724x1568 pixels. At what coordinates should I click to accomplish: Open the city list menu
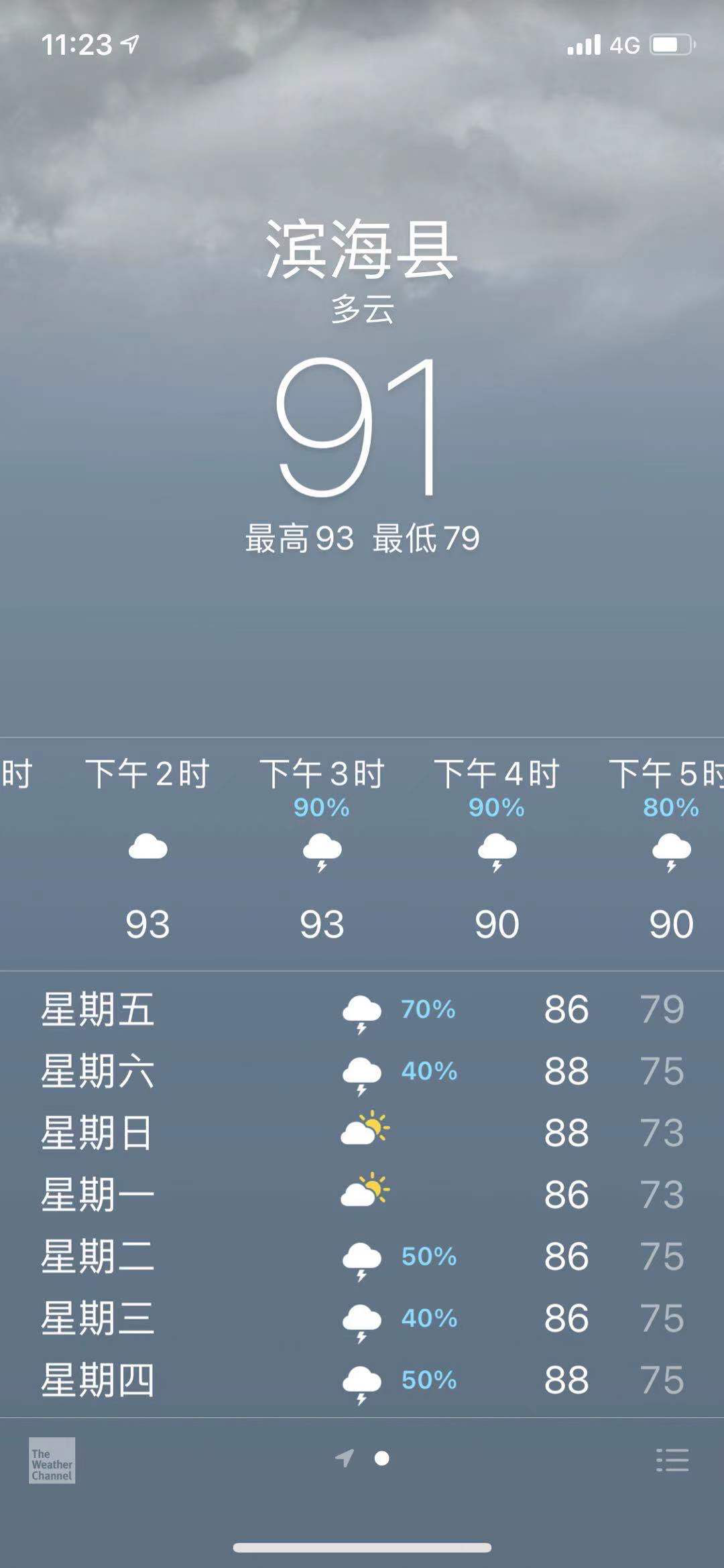[x=672, y=1459]
